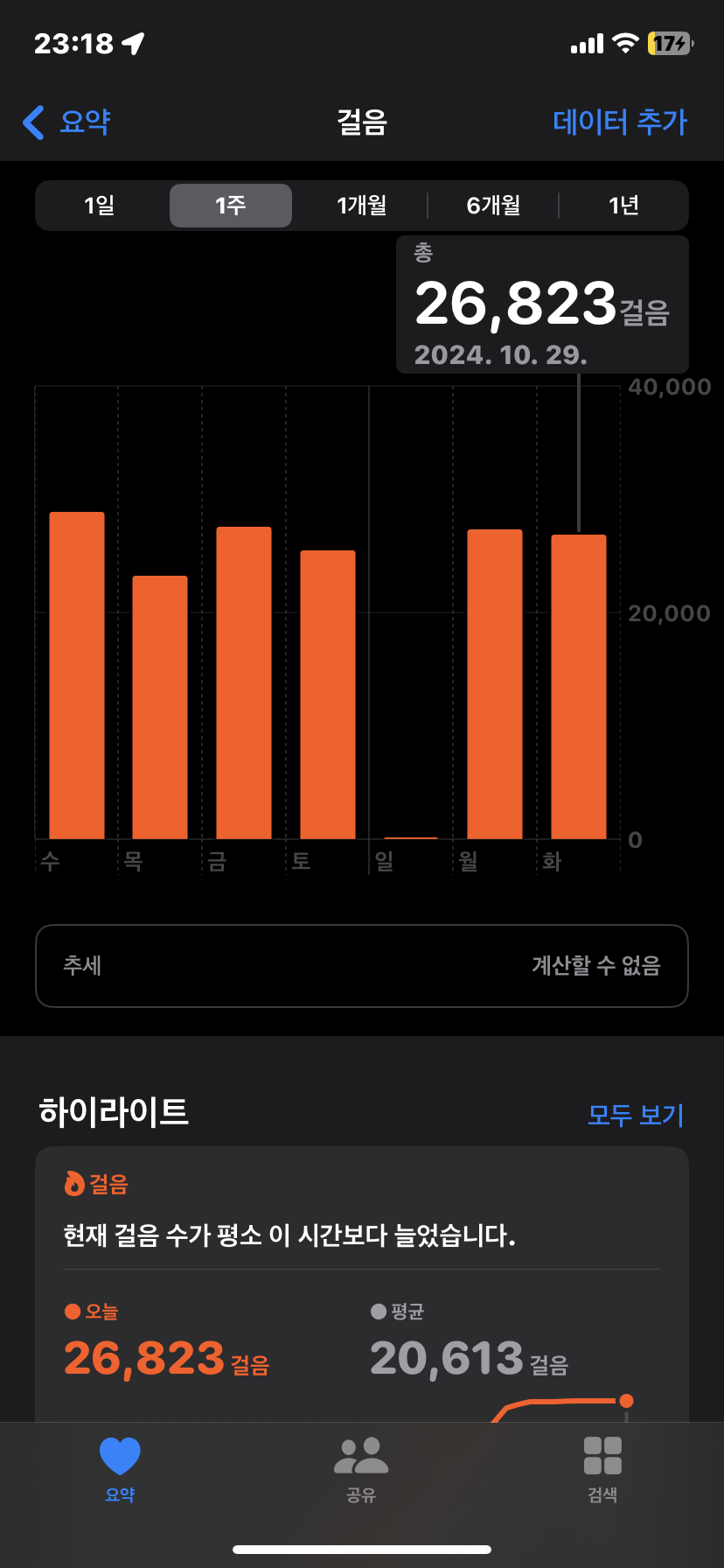Select the 토 bar in the chart
Screen dimensions: 724x1568
[328, 695]
